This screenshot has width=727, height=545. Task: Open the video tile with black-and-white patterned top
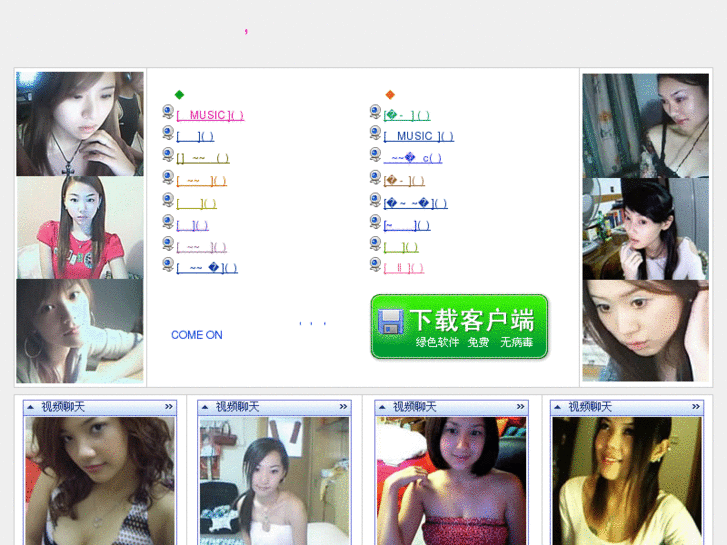99,482
